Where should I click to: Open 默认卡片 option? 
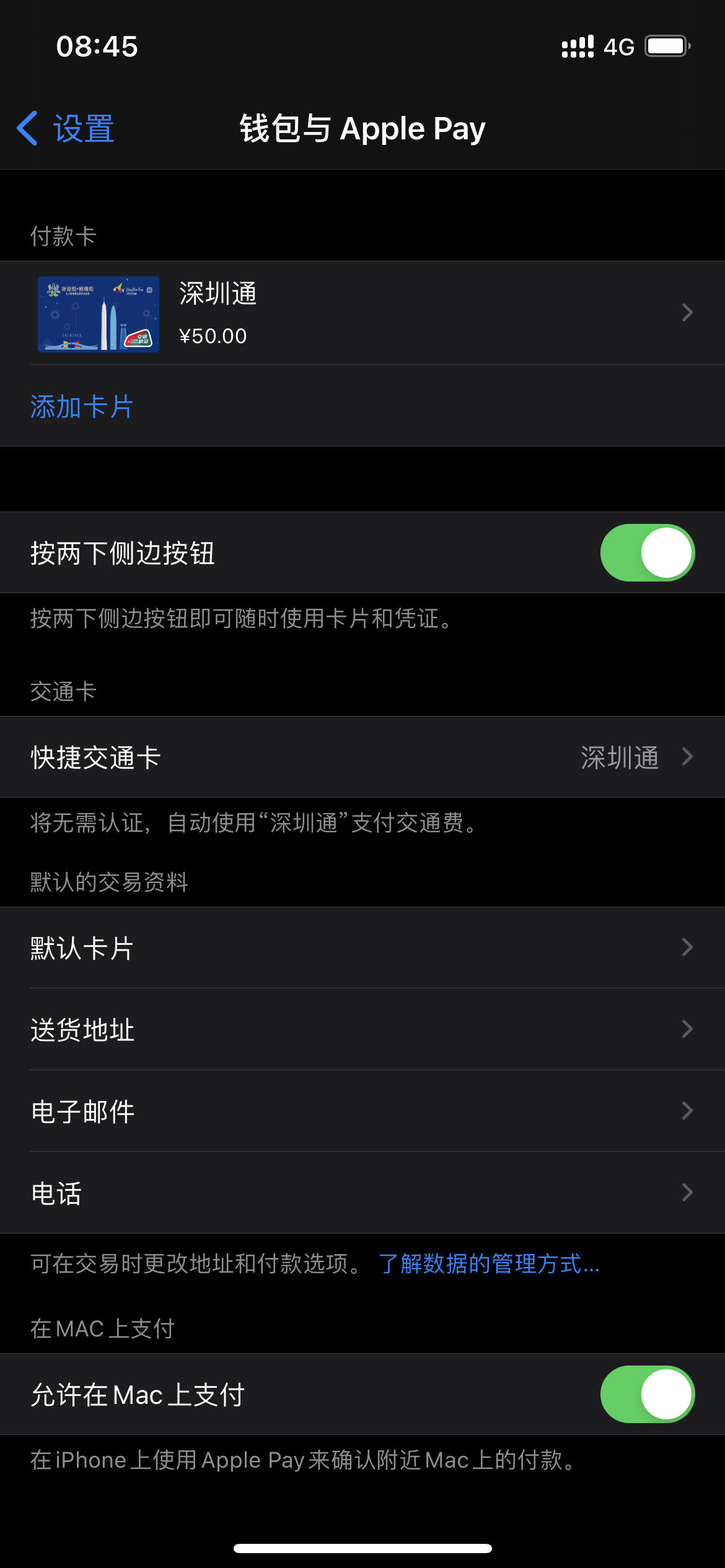click(362, 948)
